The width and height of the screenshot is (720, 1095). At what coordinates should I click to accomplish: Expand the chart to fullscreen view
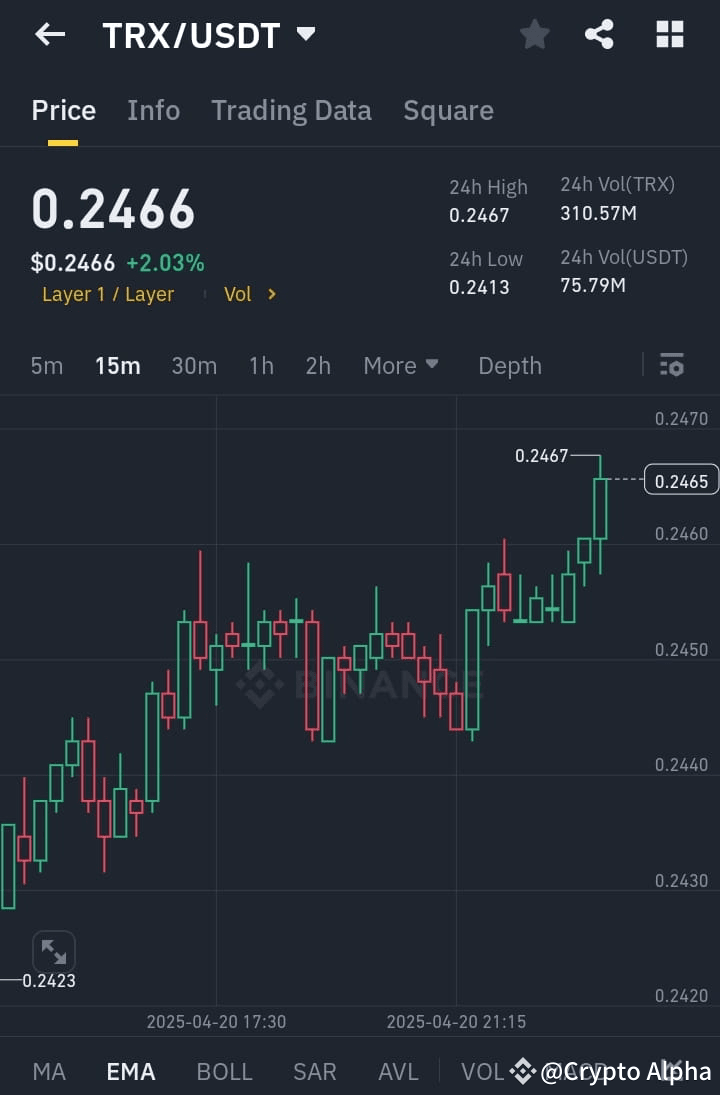click(54, 950)
